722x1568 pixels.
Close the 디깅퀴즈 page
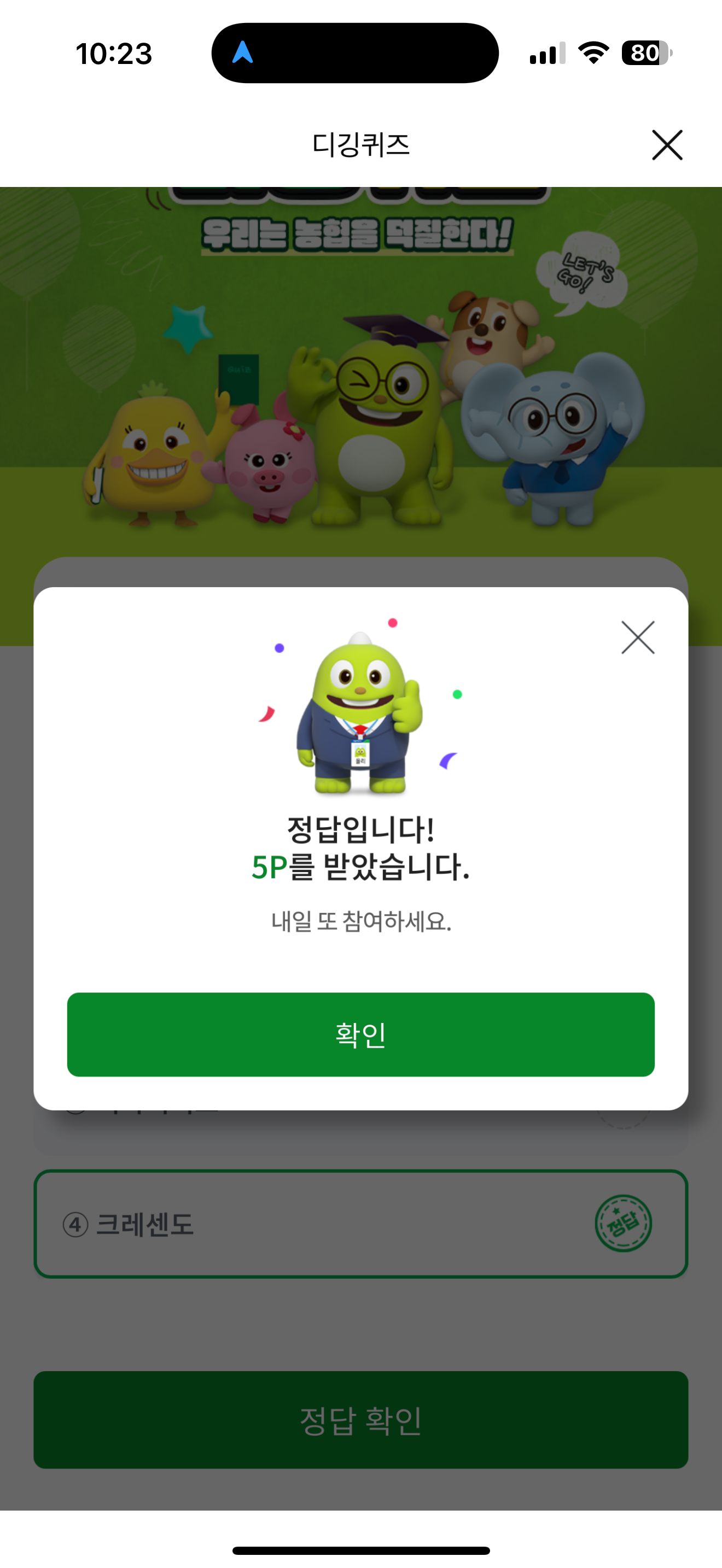pos(667,145)
